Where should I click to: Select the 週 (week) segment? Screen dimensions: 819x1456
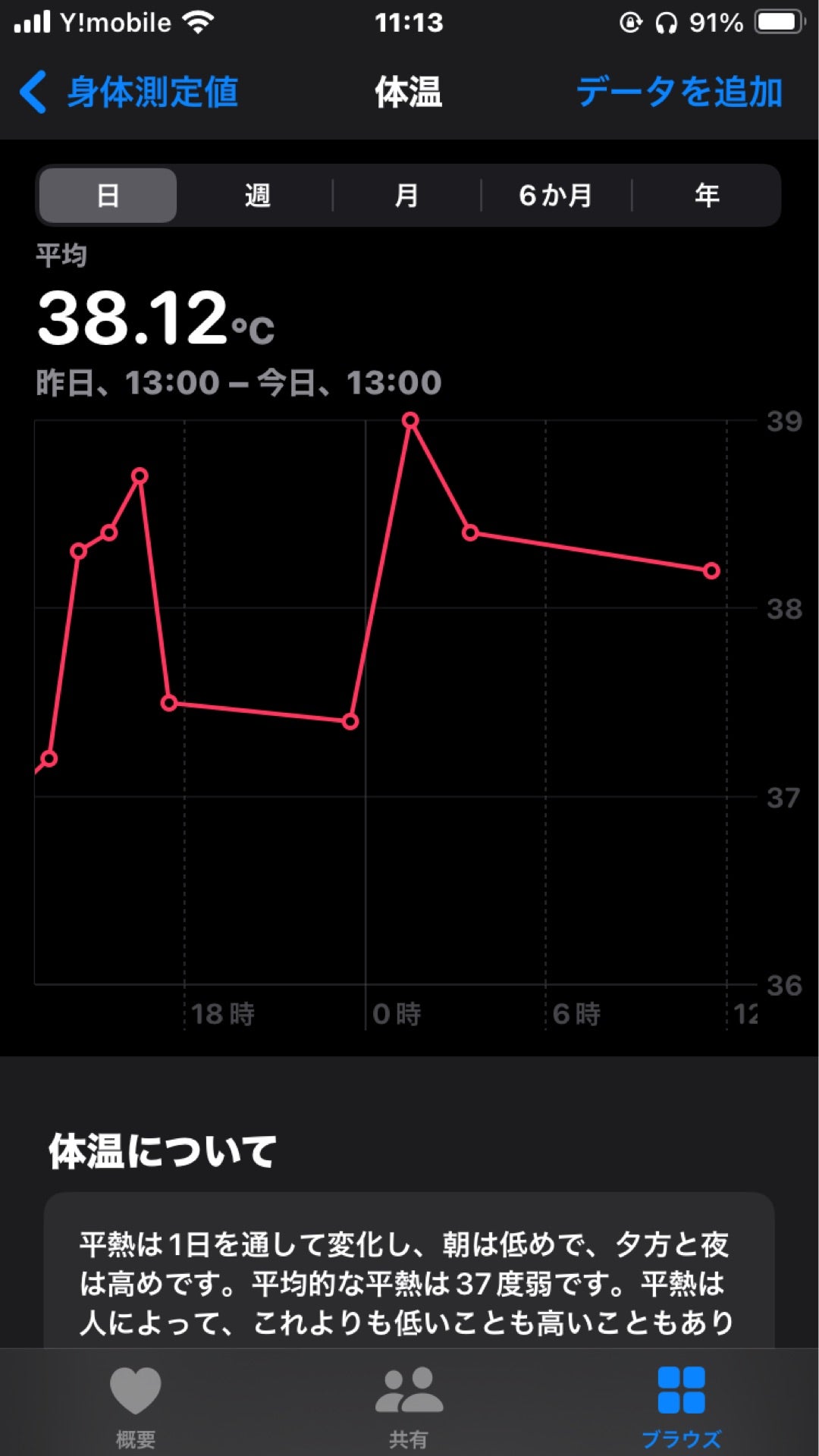(x=256, y=195)
